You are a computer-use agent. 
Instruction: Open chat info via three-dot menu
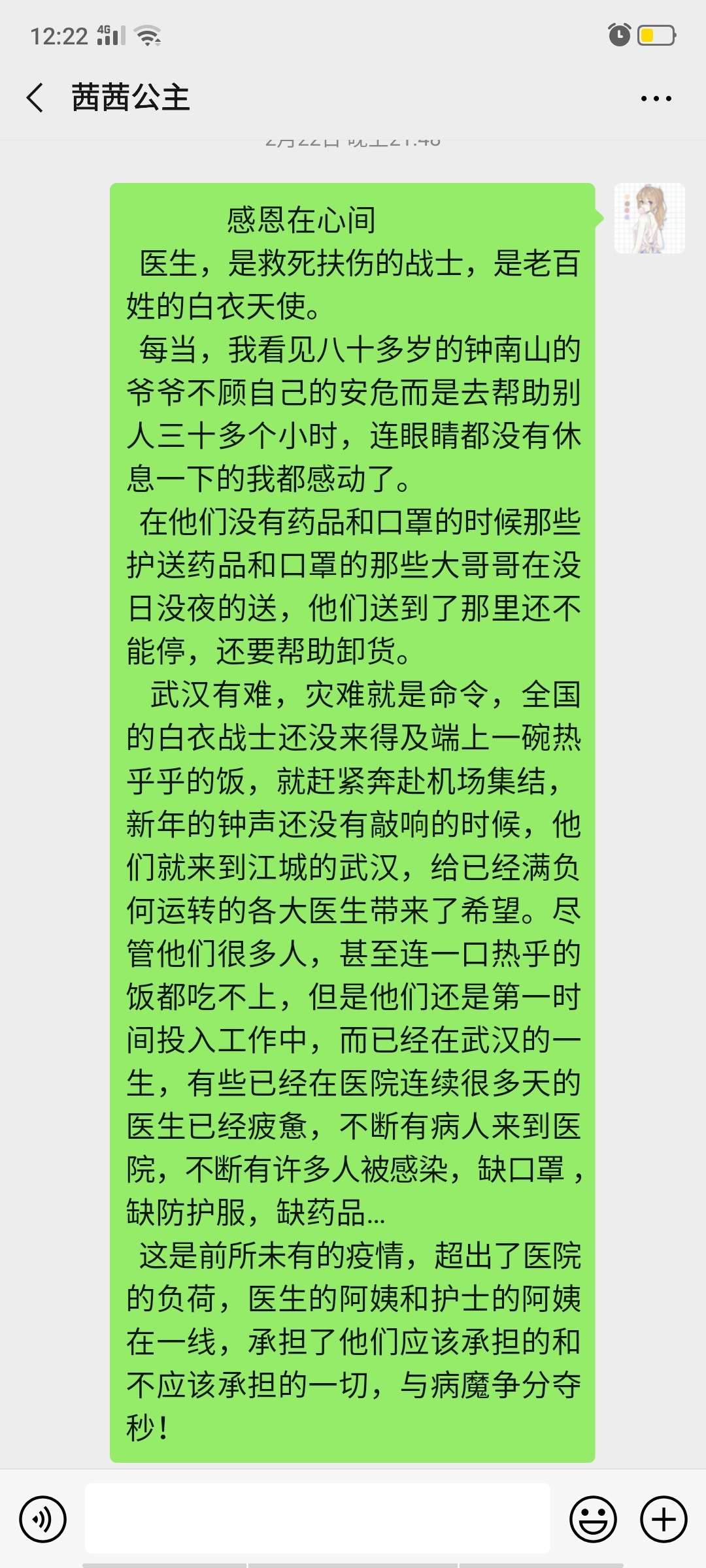tap(656, 99)
